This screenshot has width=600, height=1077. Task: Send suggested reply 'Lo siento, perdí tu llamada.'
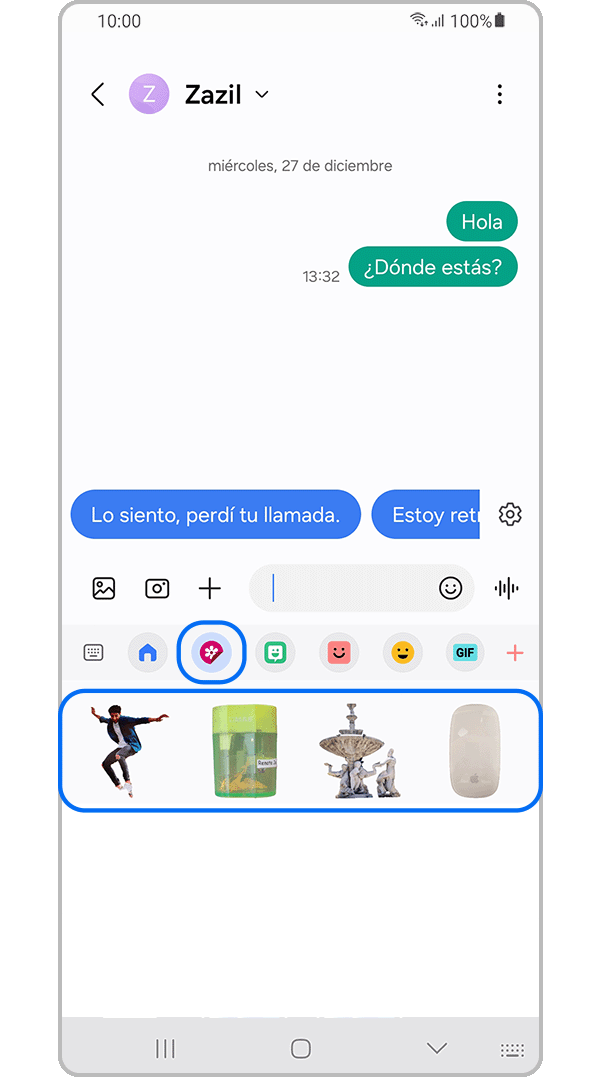point(215,515)
